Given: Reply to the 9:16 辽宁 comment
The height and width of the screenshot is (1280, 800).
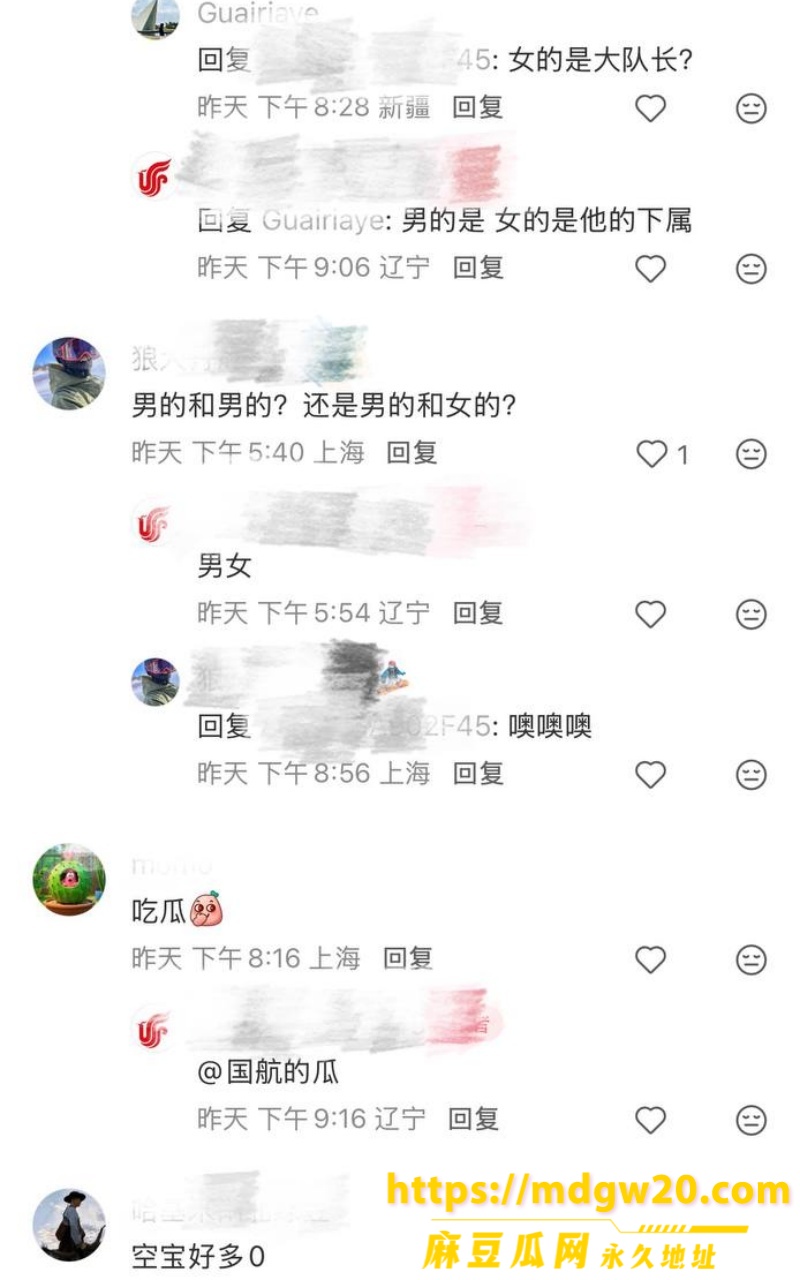Looking at the screenshot, I should coord(473,1119).
